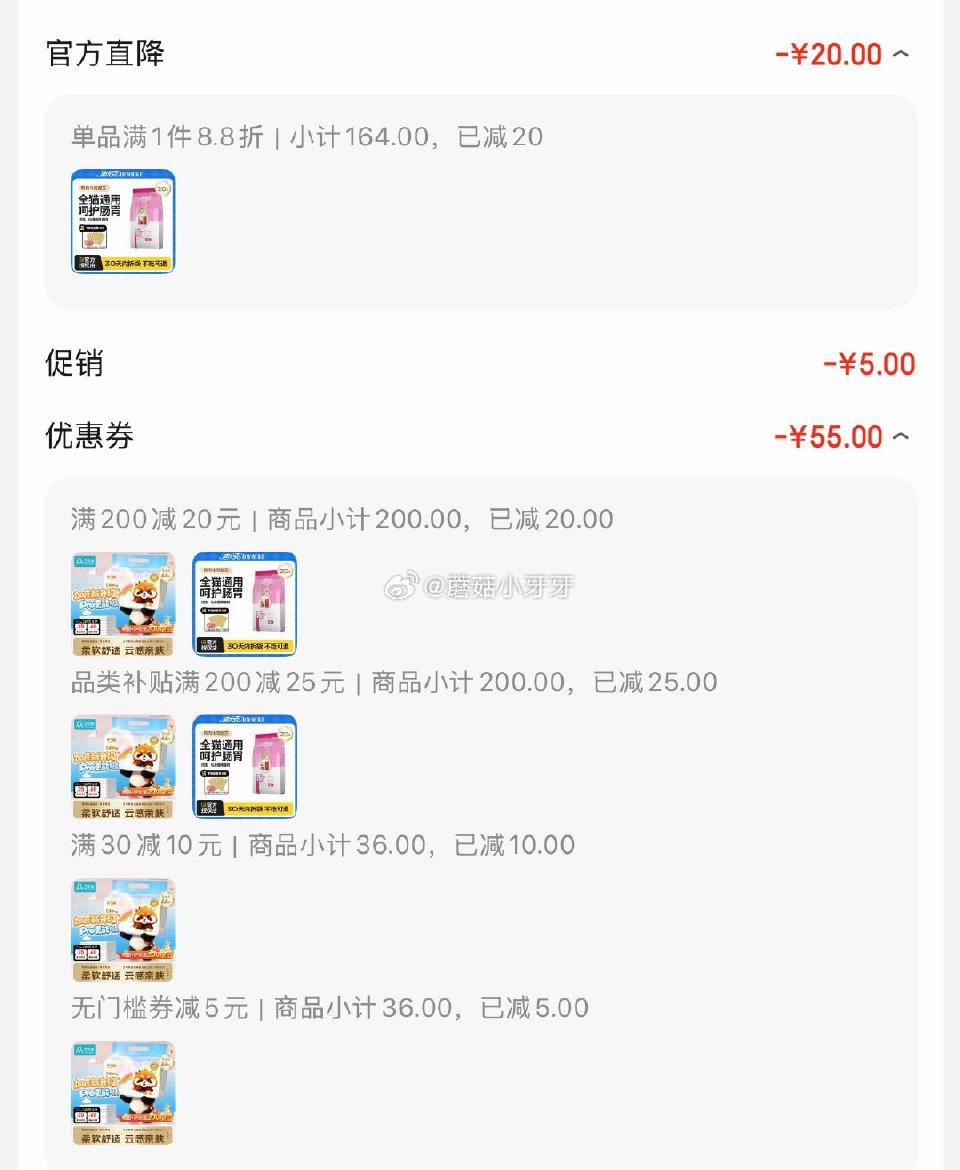This screenshot has height=1170, width=960.
Task: Click the bottom 柔软舒适 product image
Action: [122, 1092]
